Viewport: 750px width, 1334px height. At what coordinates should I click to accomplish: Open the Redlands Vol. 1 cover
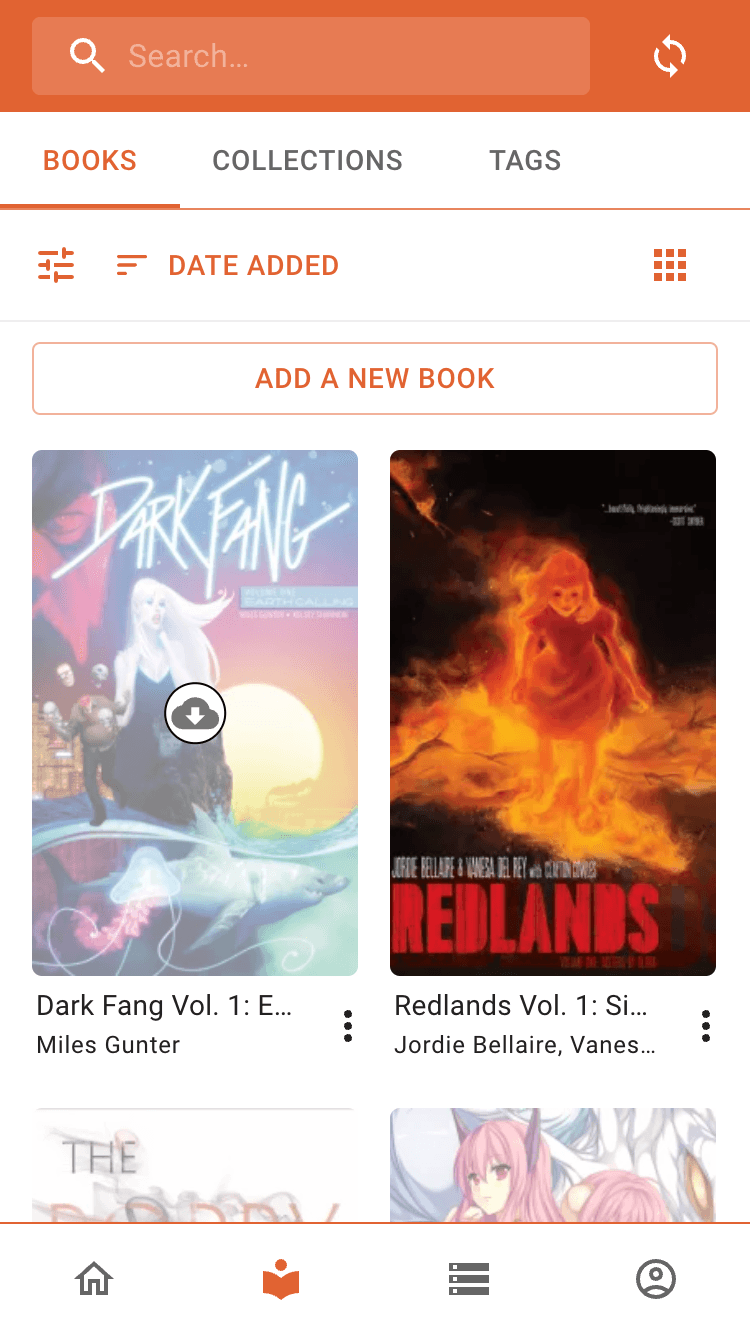pos(552,712)
